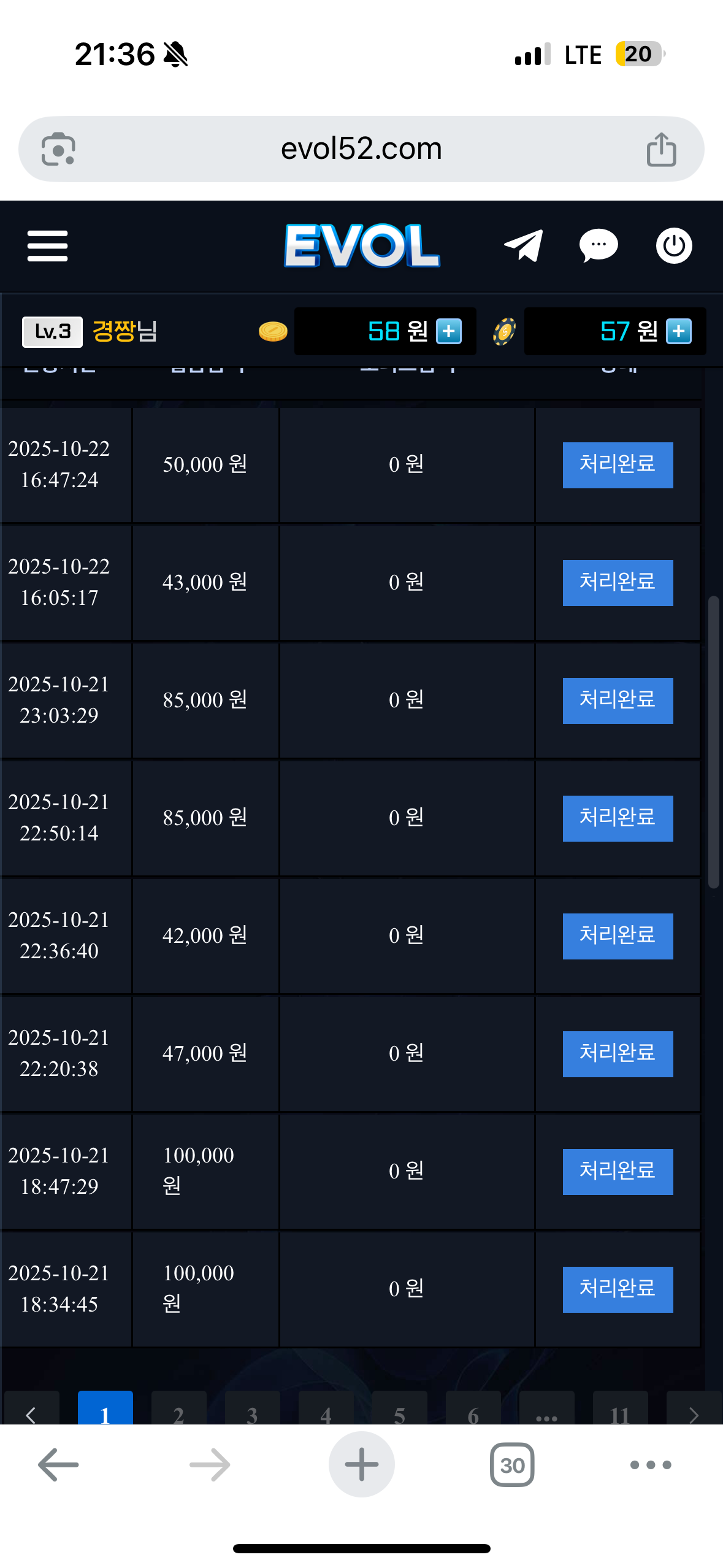
Task: View the 30 open tabs
Action: click(x=512, y=1465)
